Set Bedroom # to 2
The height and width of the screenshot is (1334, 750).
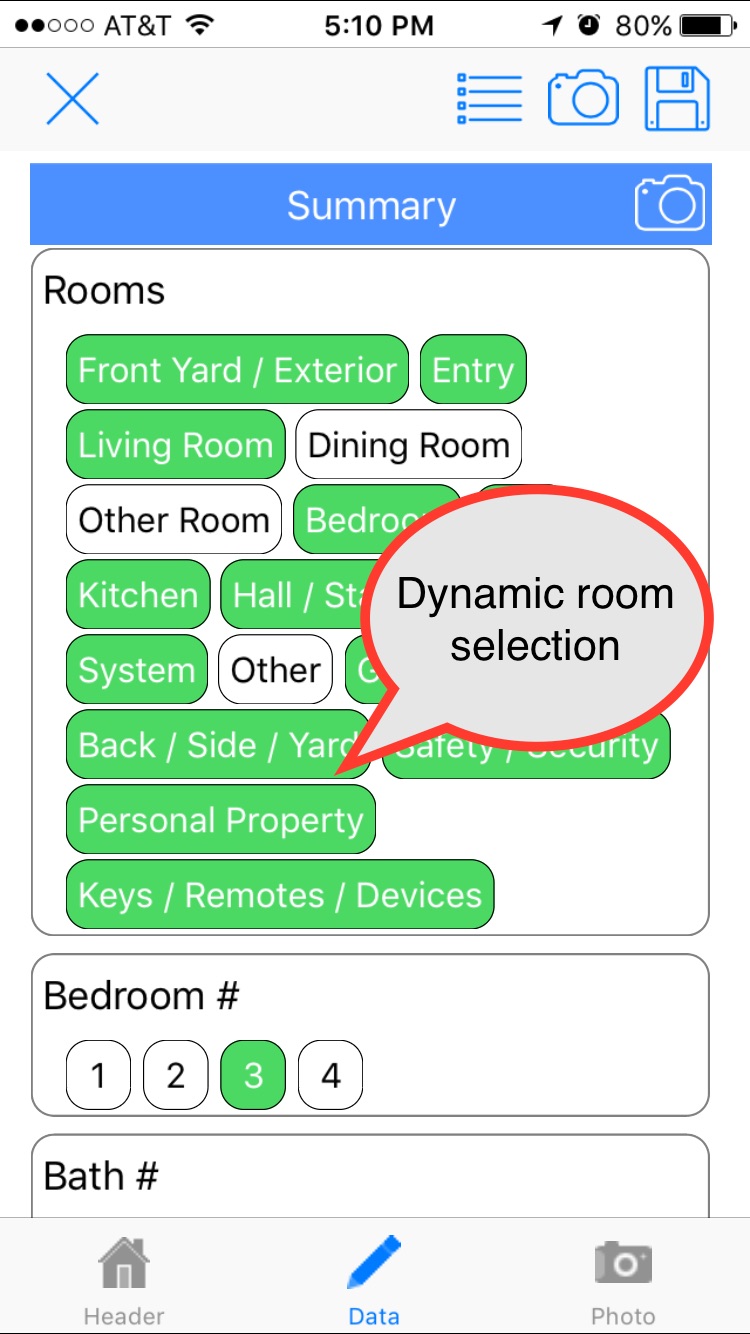pos(176,1075)
